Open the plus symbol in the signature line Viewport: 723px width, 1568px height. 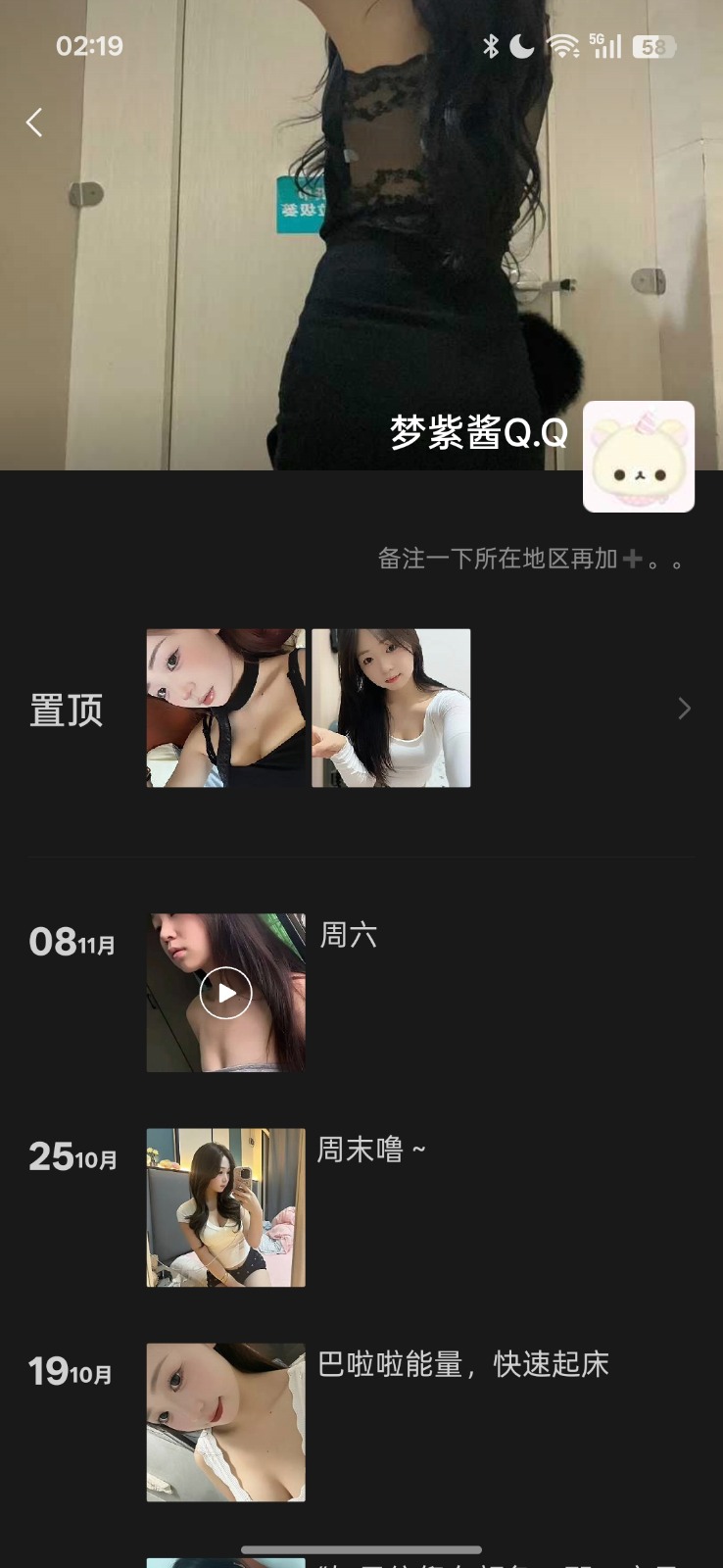coord(632,559)
